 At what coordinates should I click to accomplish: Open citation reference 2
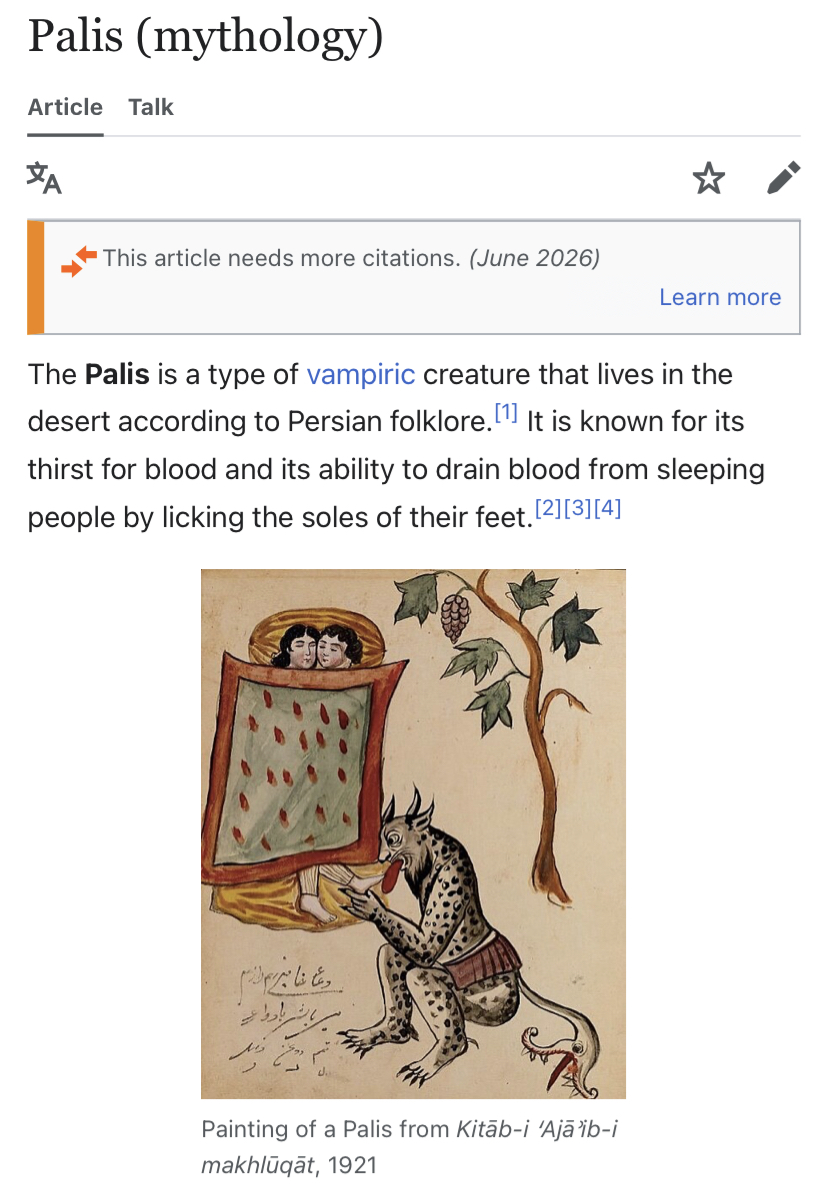[x=548, y=507]
